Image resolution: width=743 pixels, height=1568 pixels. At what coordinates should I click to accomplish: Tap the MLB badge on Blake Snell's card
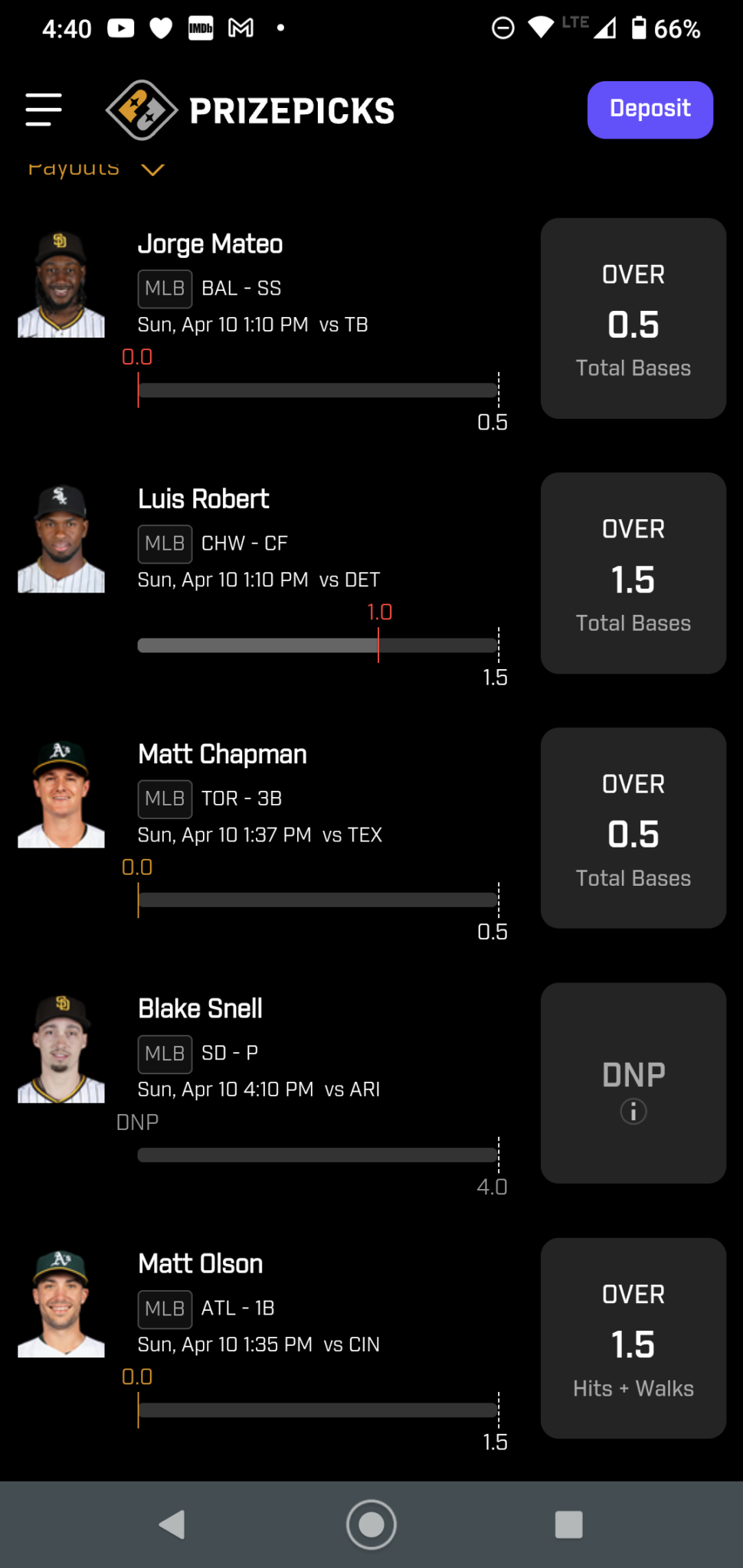coord(164,1053)
